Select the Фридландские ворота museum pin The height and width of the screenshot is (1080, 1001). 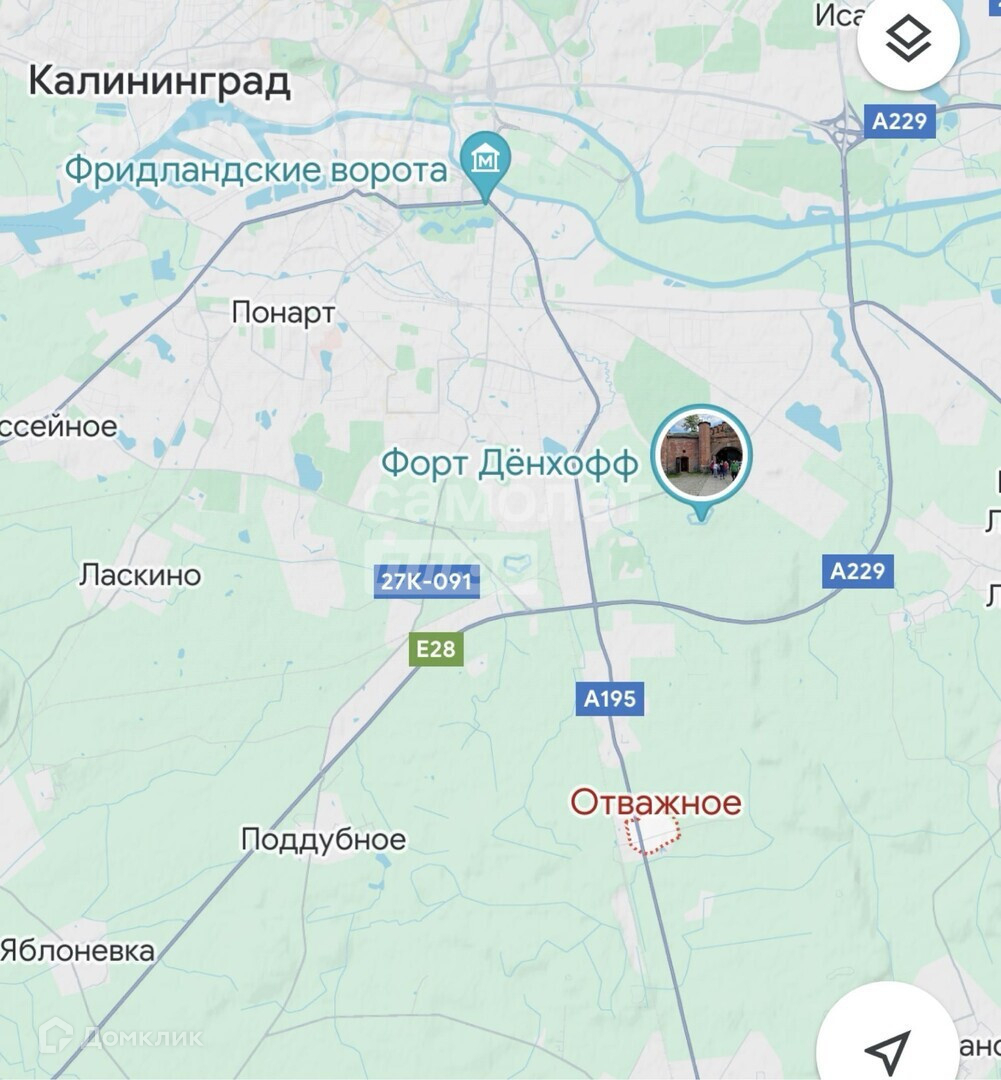pyautogui.click(x=486, y=160)
